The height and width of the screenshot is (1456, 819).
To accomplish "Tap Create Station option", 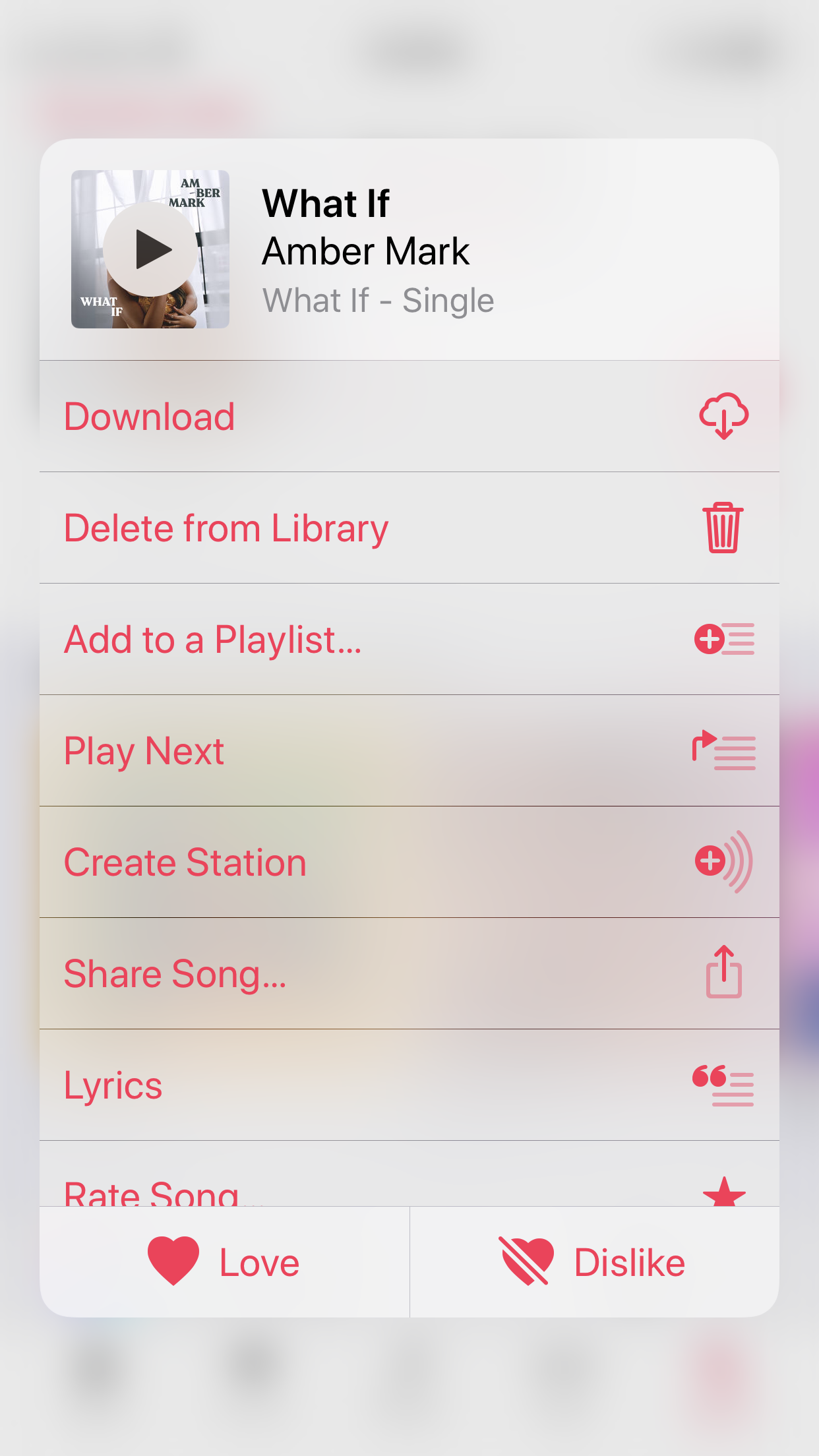I will coord(409,863).
